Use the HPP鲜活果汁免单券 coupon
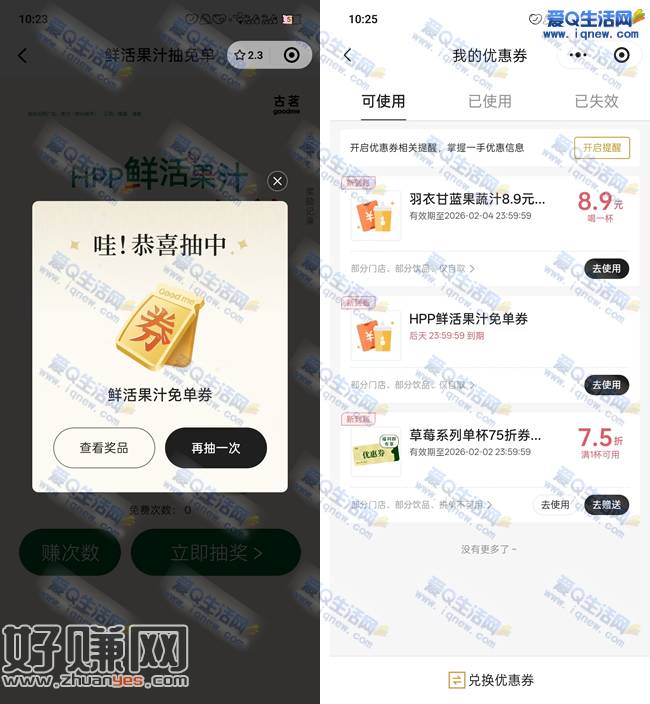This screenshot has width=650, height=704. [x=606, y=384]
